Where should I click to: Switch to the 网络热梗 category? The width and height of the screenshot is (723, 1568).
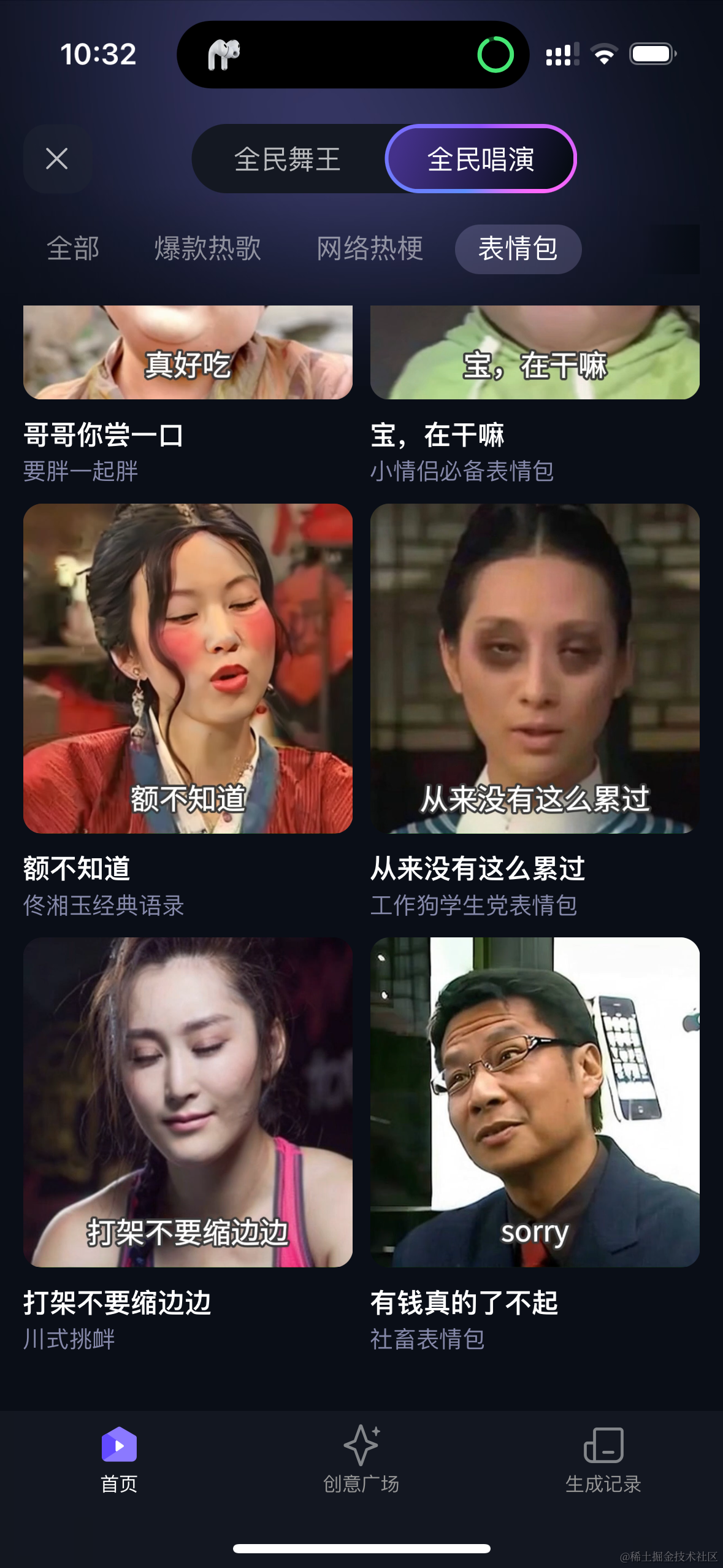tap(370, 248)
